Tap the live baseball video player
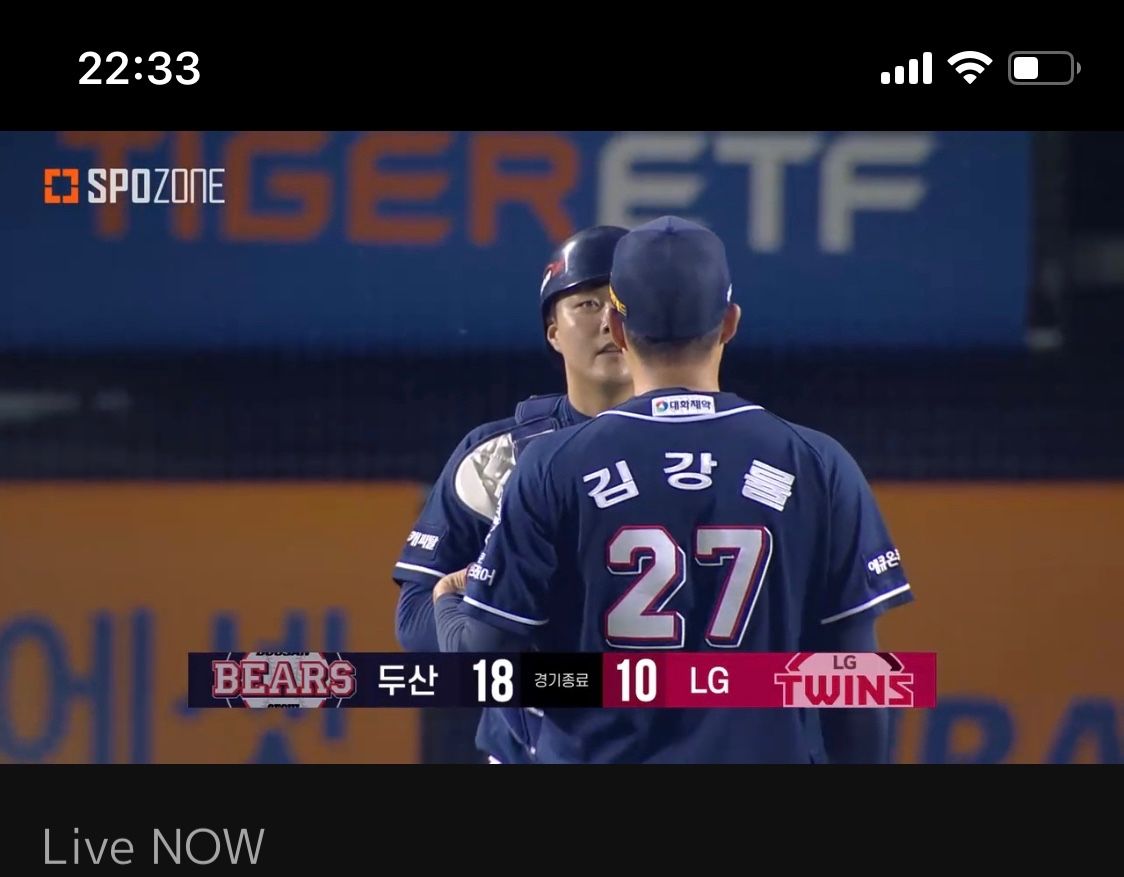This screenshot has height=877, width=1124. pos(562,447)
